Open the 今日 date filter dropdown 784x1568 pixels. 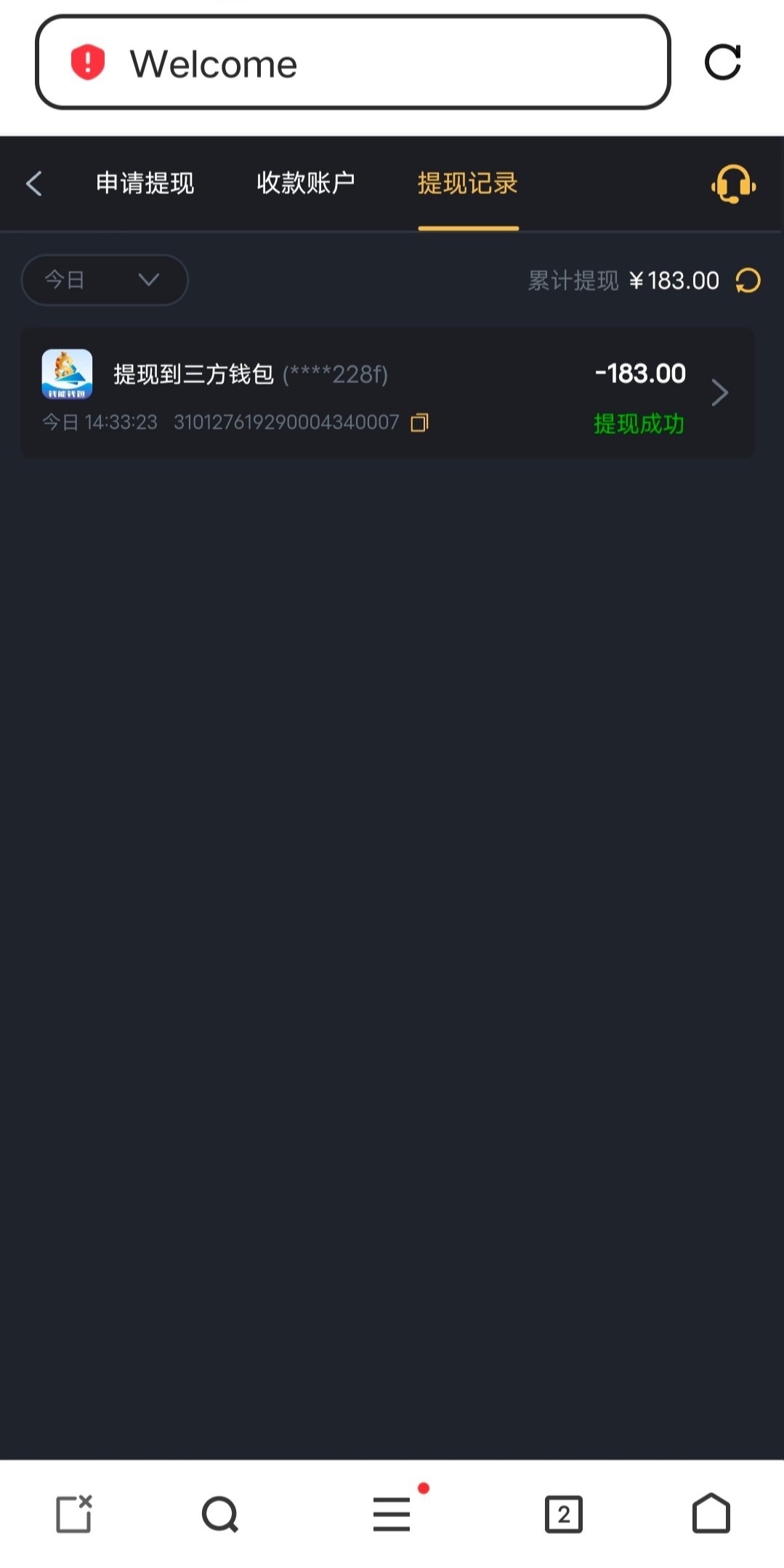coord(104,280)
